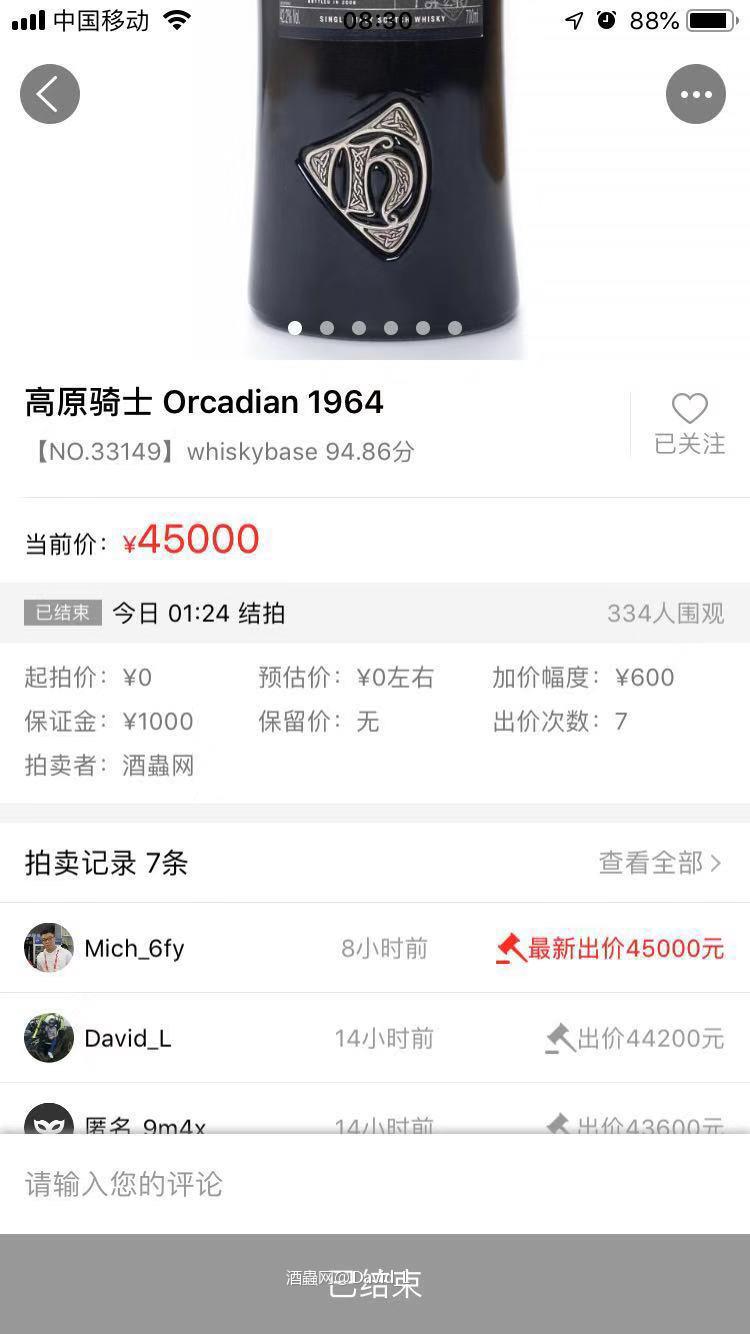Select the second image carousel dot
This screenshot has width=750, height=1334.
pyautogui.click(x=327, y=328)
